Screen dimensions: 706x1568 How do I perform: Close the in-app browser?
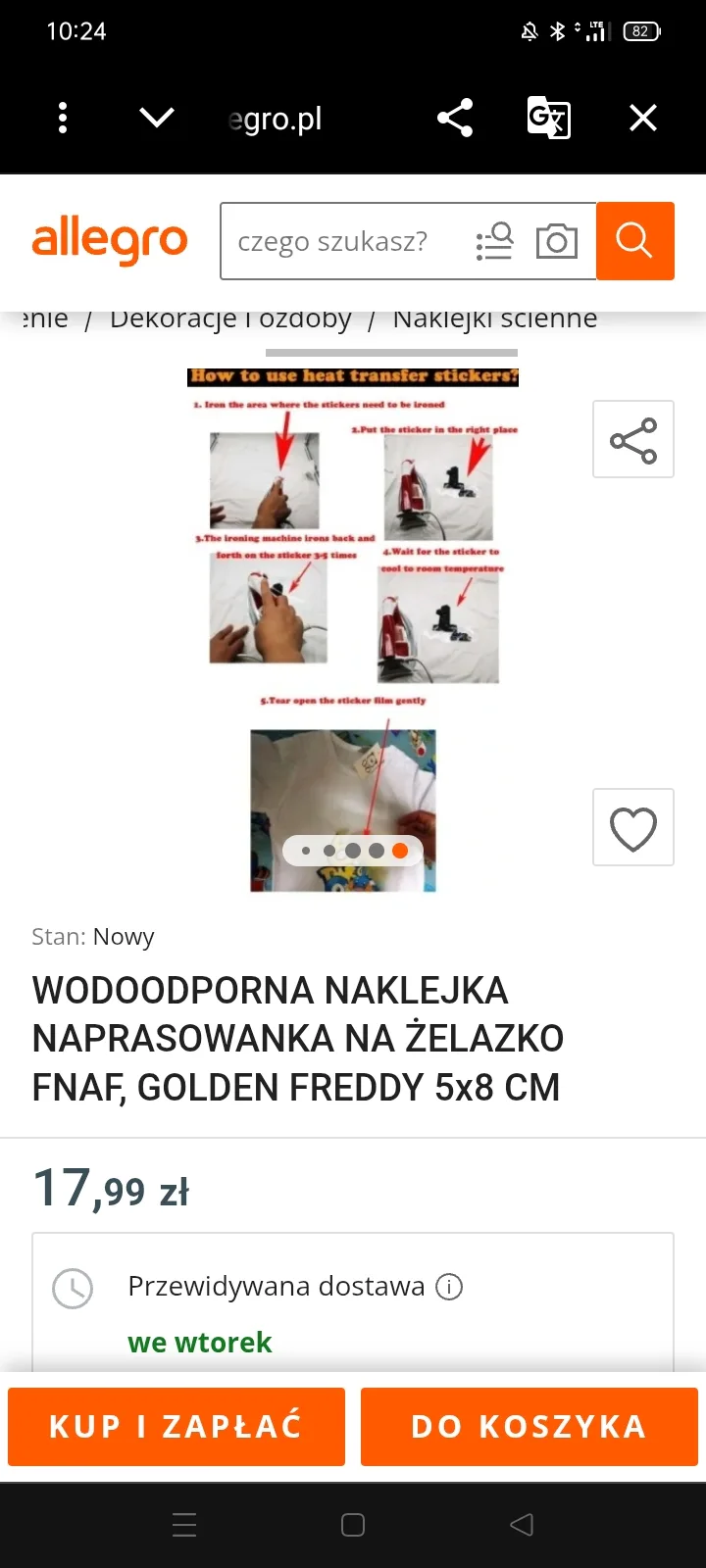[643, 119]
